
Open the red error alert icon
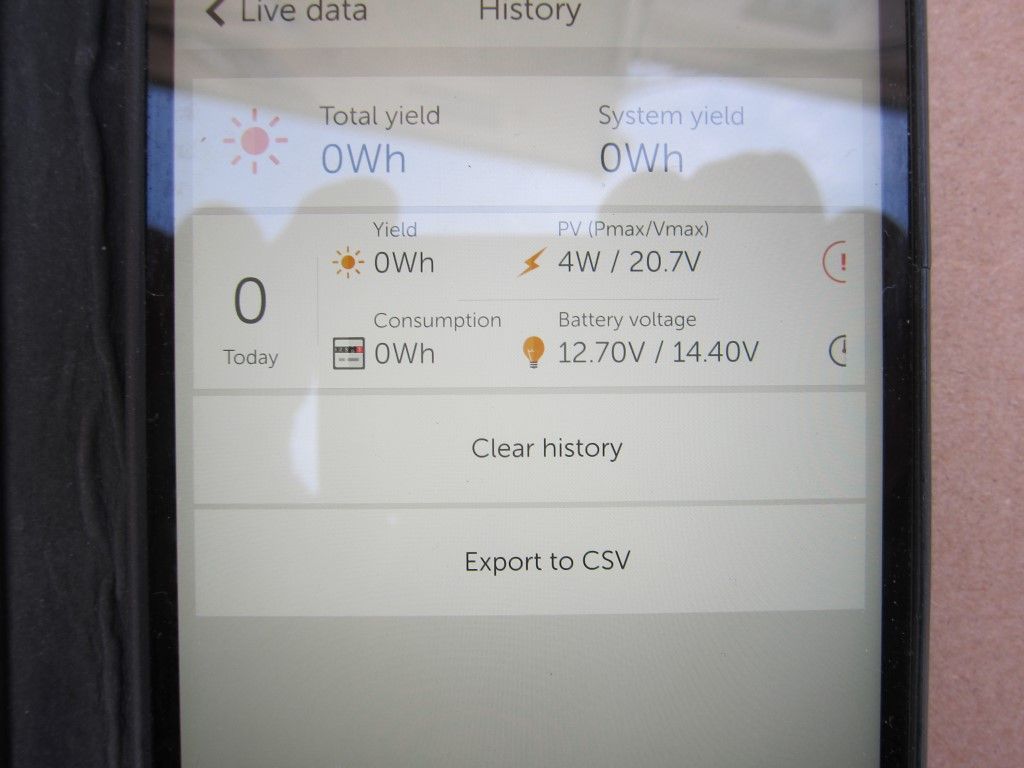(838, 263)
